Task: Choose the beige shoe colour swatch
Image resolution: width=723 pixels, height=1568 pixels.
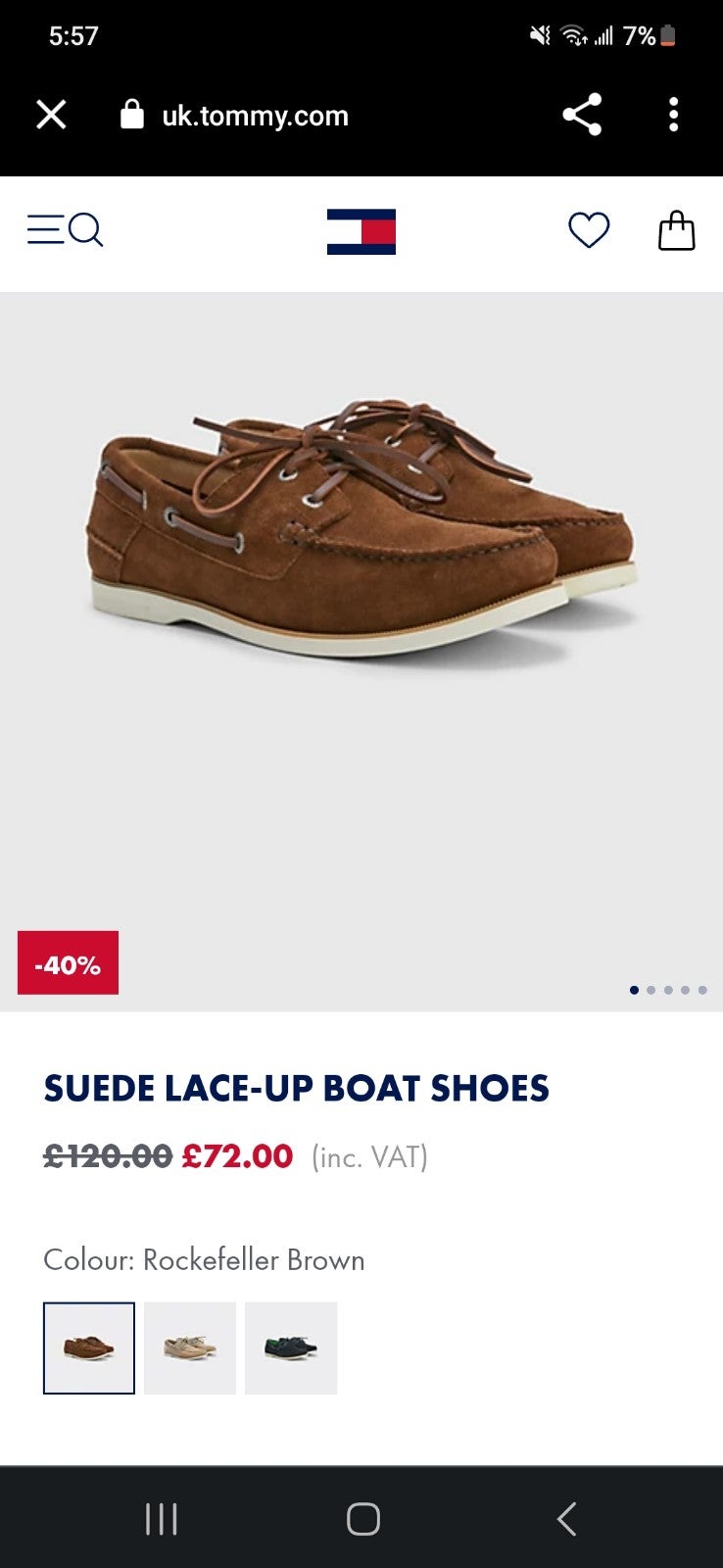Action: (x=190, y=1347)
